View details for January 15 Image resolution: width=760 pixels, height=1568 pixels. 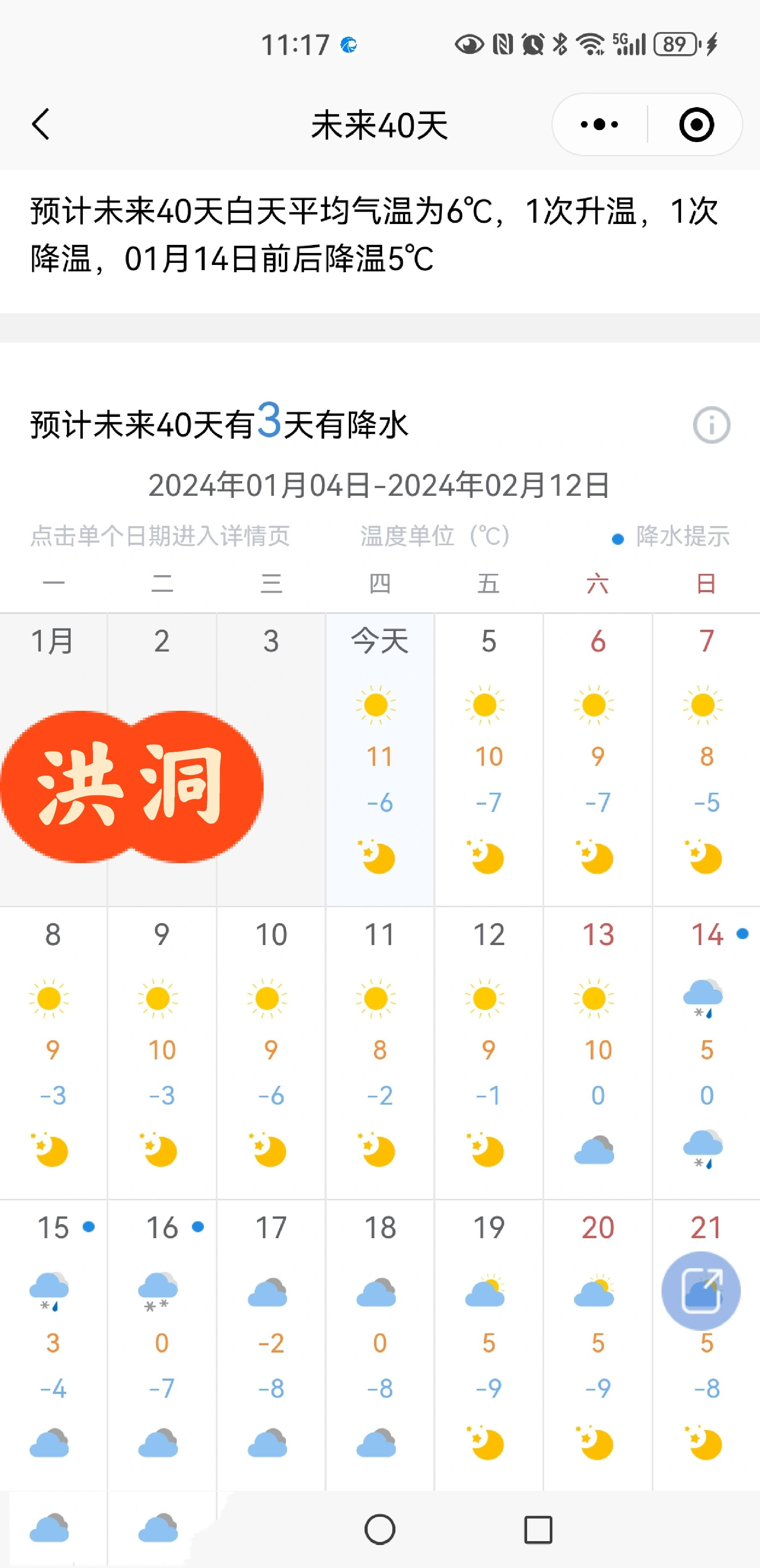tap(54, 1345)
